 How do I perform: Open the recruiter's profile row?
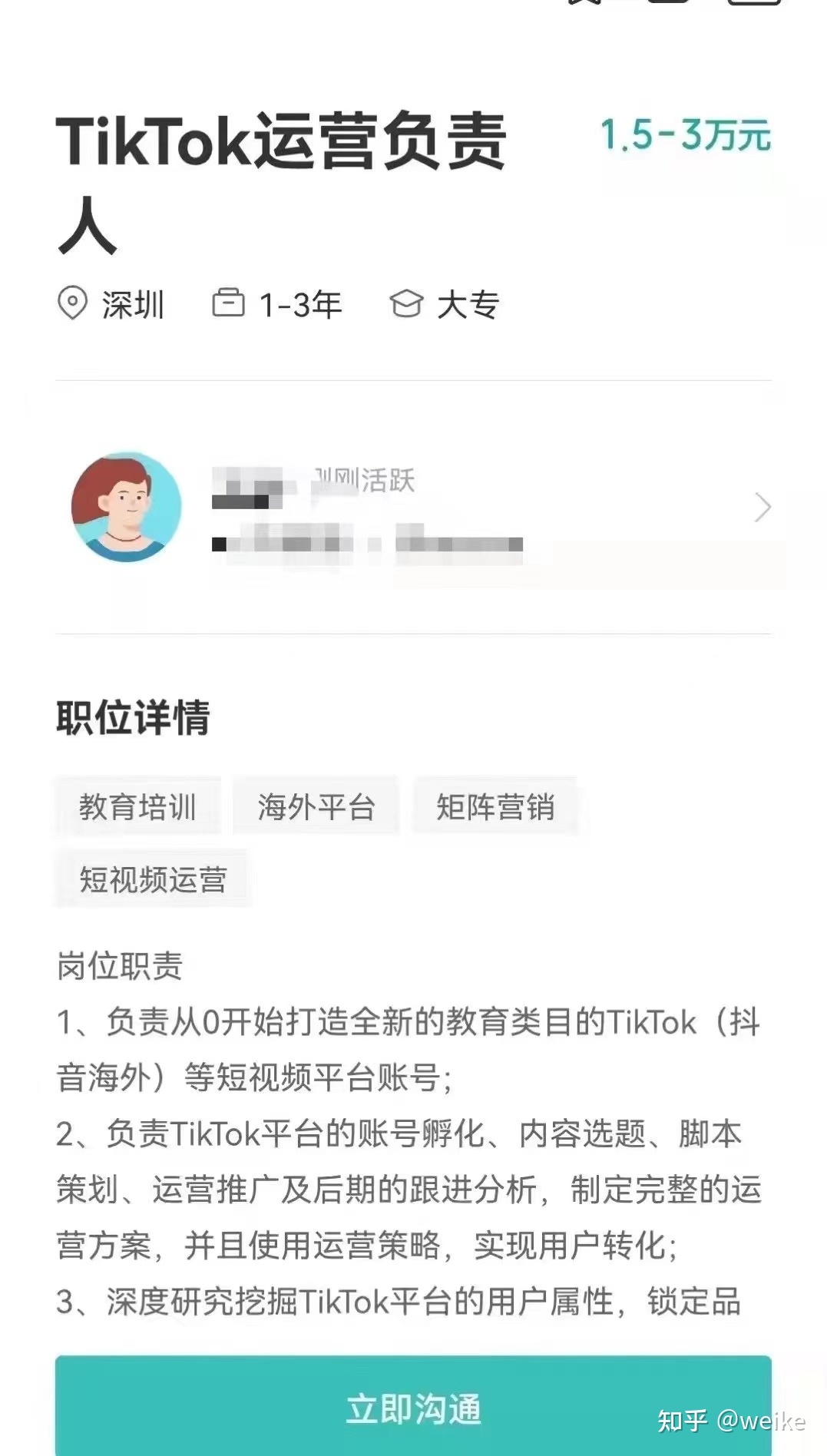tap(415, 508)
